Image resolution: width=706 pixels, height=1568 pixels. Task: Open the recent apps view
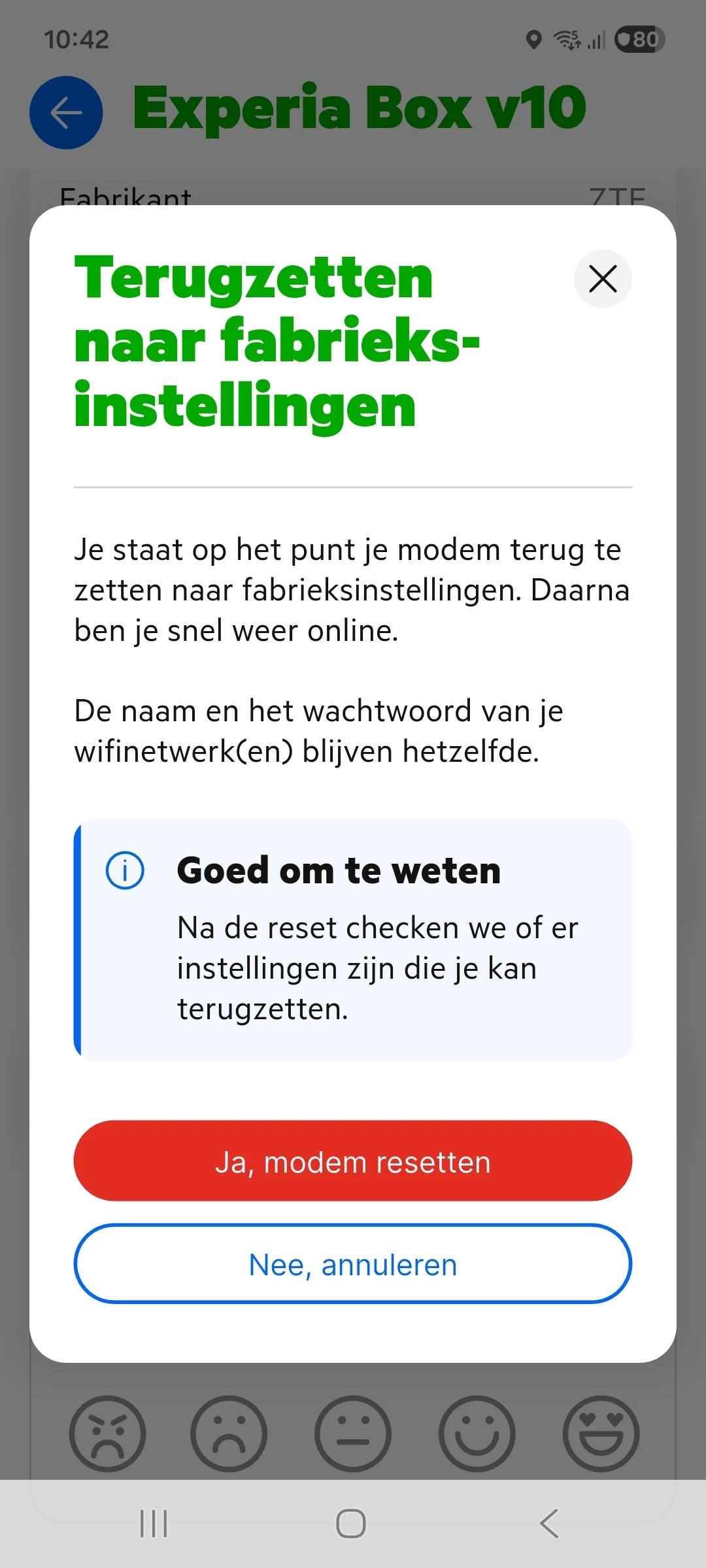154,1524
